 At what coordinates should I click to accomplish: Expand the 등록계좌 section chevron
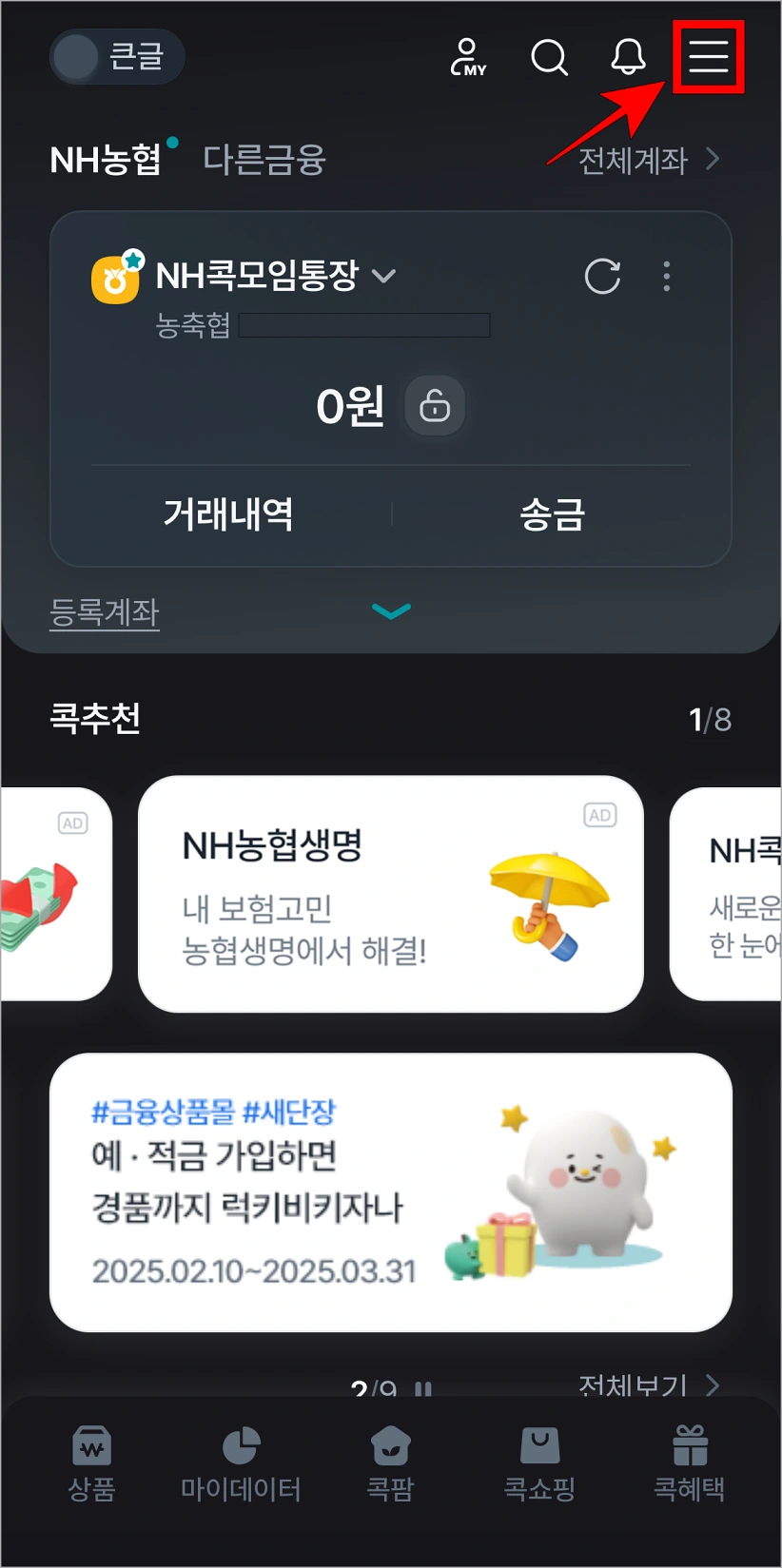(x=391, y=611)
